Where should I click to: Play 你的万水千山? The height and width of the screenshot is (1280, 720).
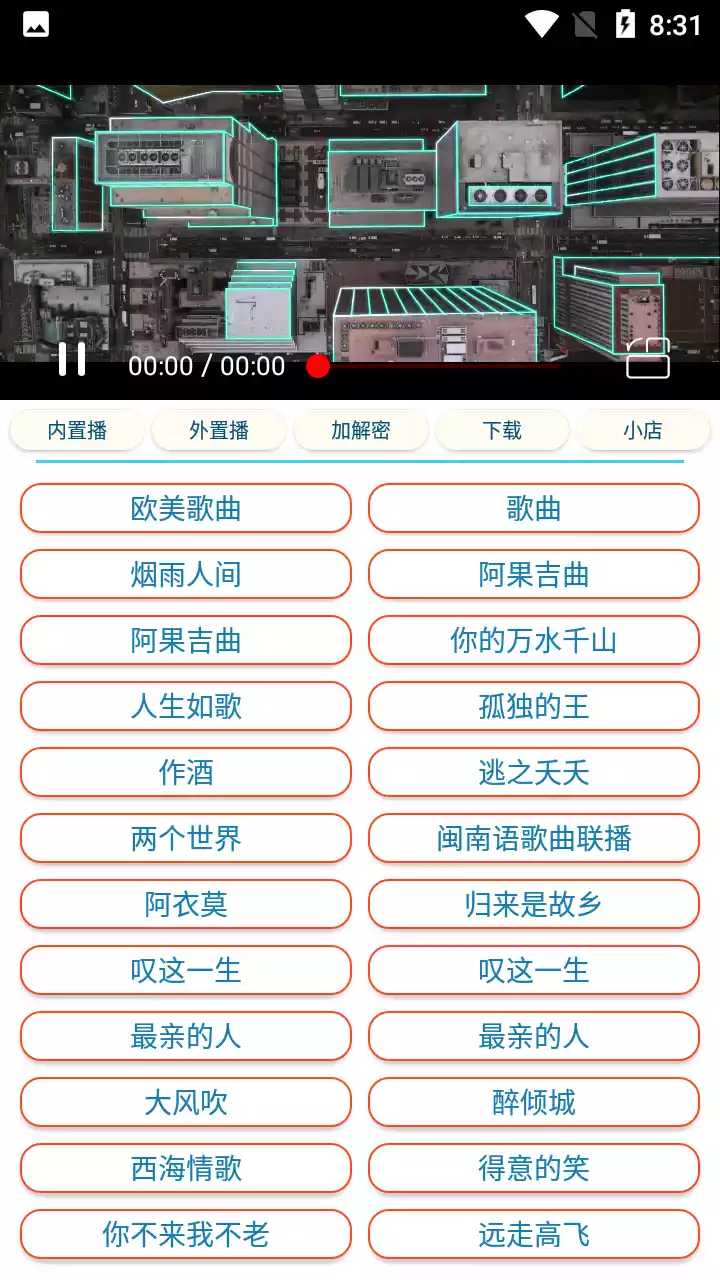[x=534, y=640]
